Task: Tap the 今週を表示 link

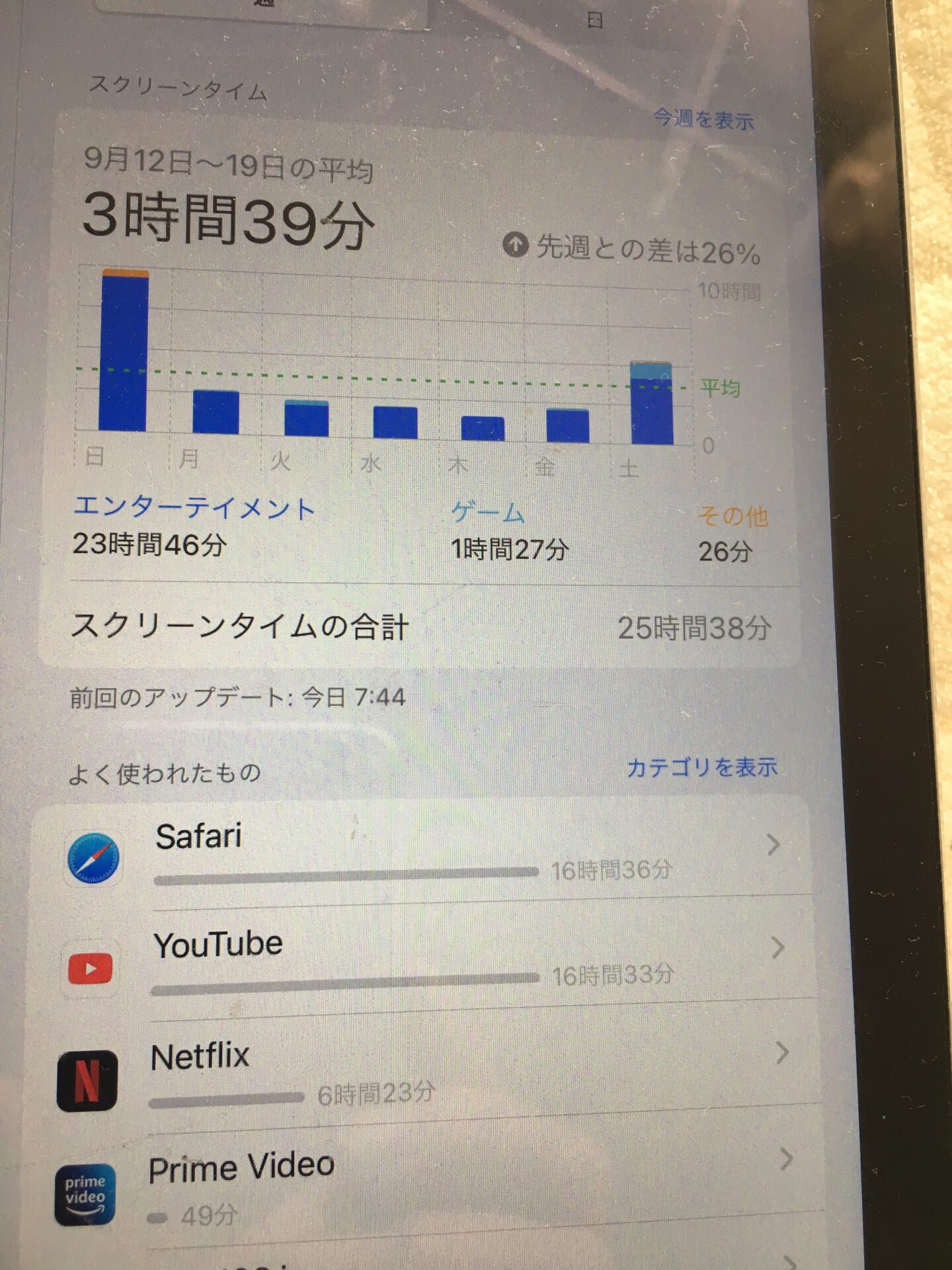Action: (703, 120)
